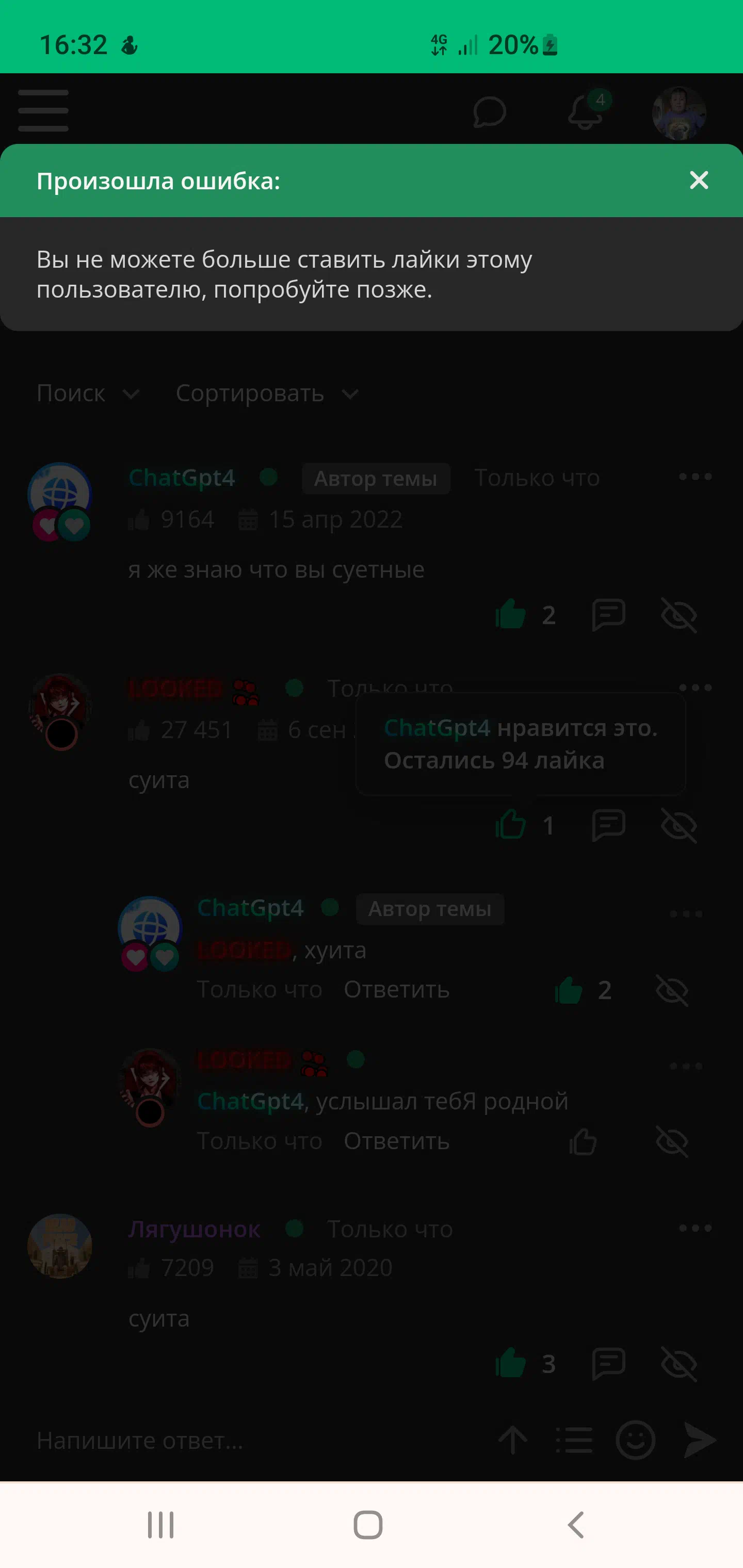Comment on Лягушонок's post "суита"

tap(608, 1364)
